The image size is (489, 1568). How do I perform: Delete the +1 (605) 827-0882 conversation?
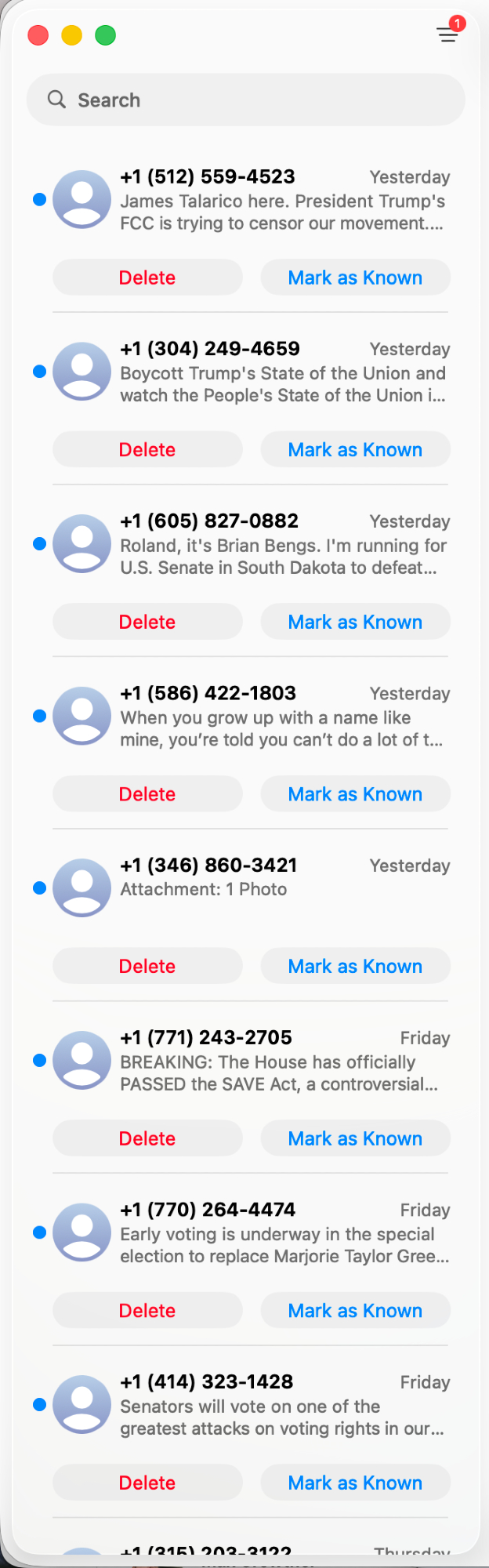pos(147,622)
